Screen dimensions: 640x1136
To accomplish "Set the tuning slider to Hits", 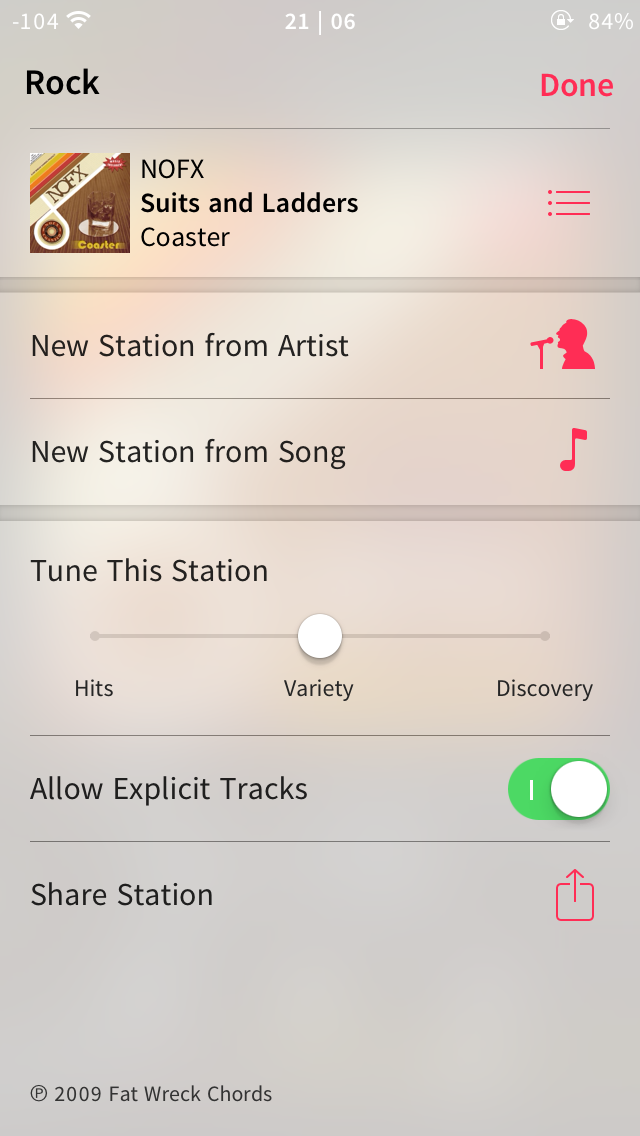I will pyautogui.click(x=95, y=636).
